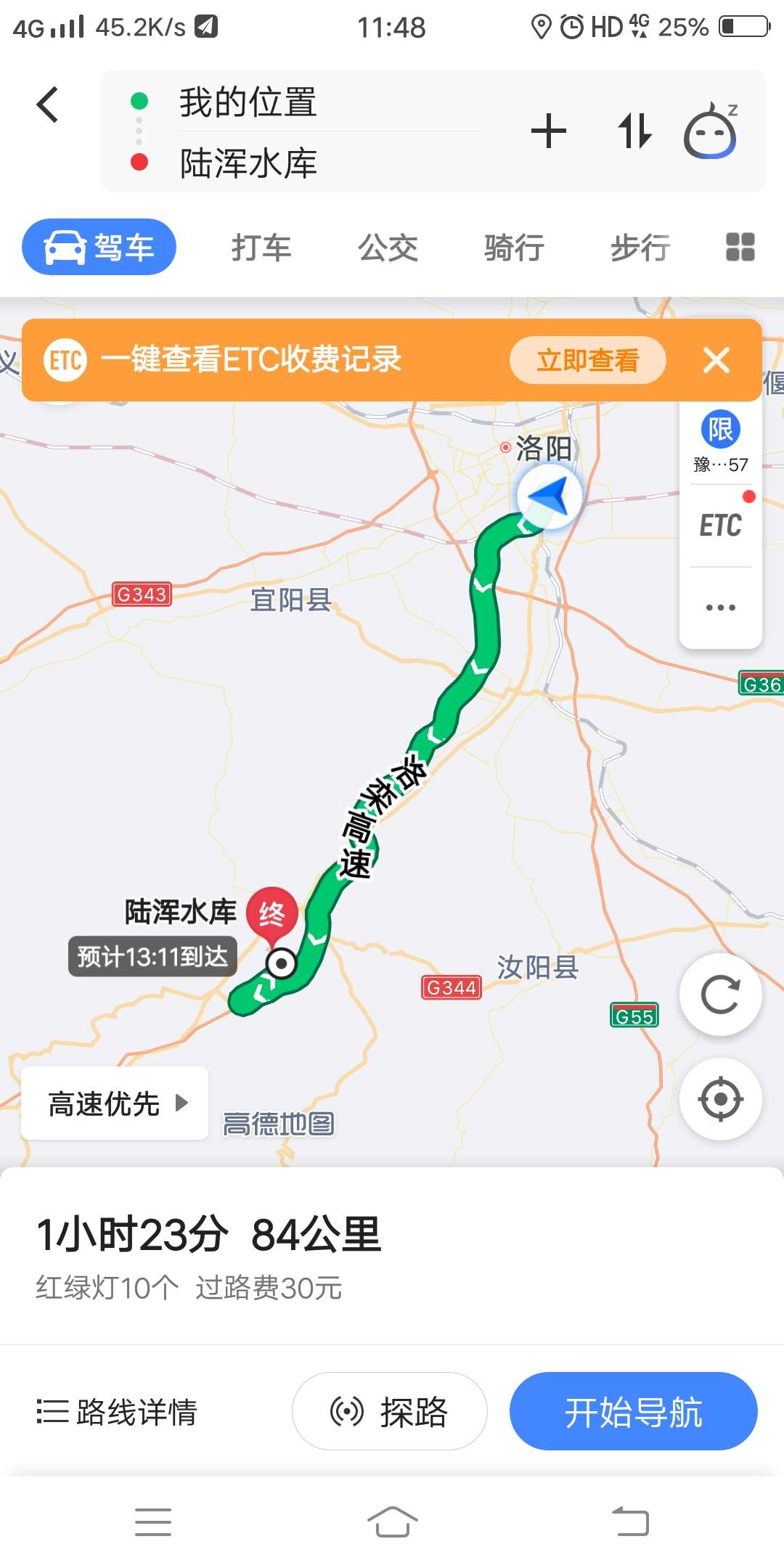This screenshot has height=1568, width=784.
Task: Select the 骑行 travel mode
Action: pyautogui.click(x=514, y=248)
